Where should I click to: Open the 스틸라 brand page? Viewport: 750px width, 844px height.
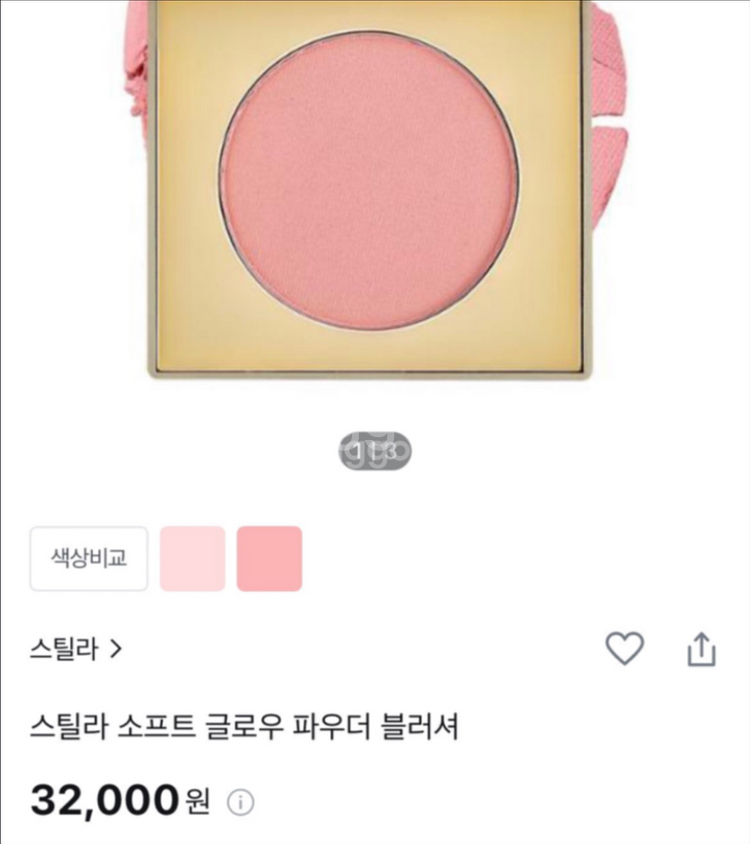coord(76,649)
